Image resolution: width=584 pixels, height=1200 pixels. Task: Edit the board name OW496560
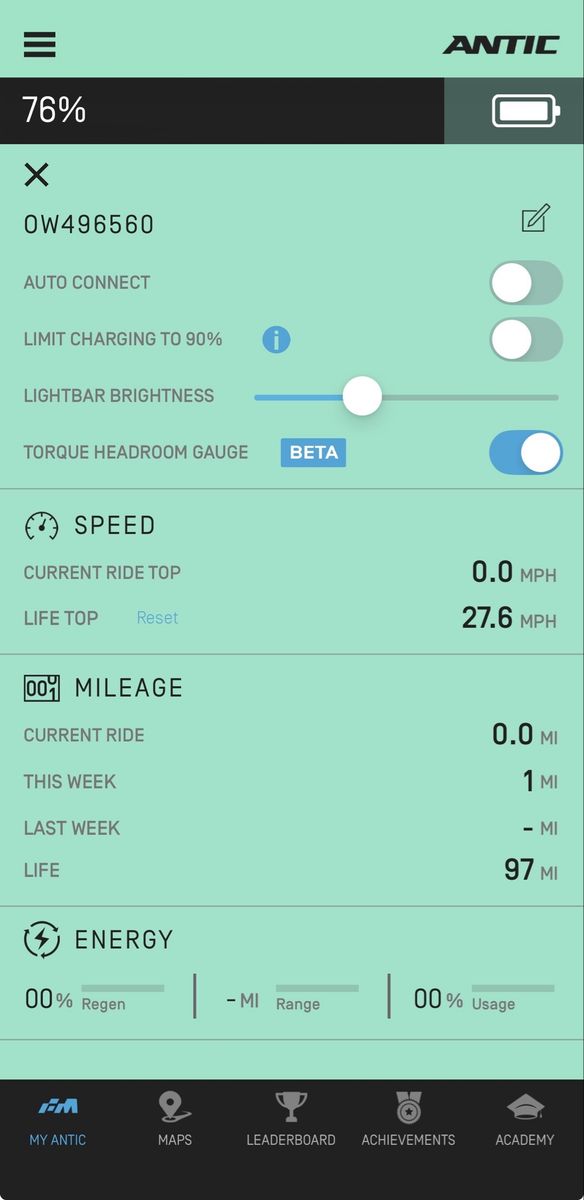[536, 218]
